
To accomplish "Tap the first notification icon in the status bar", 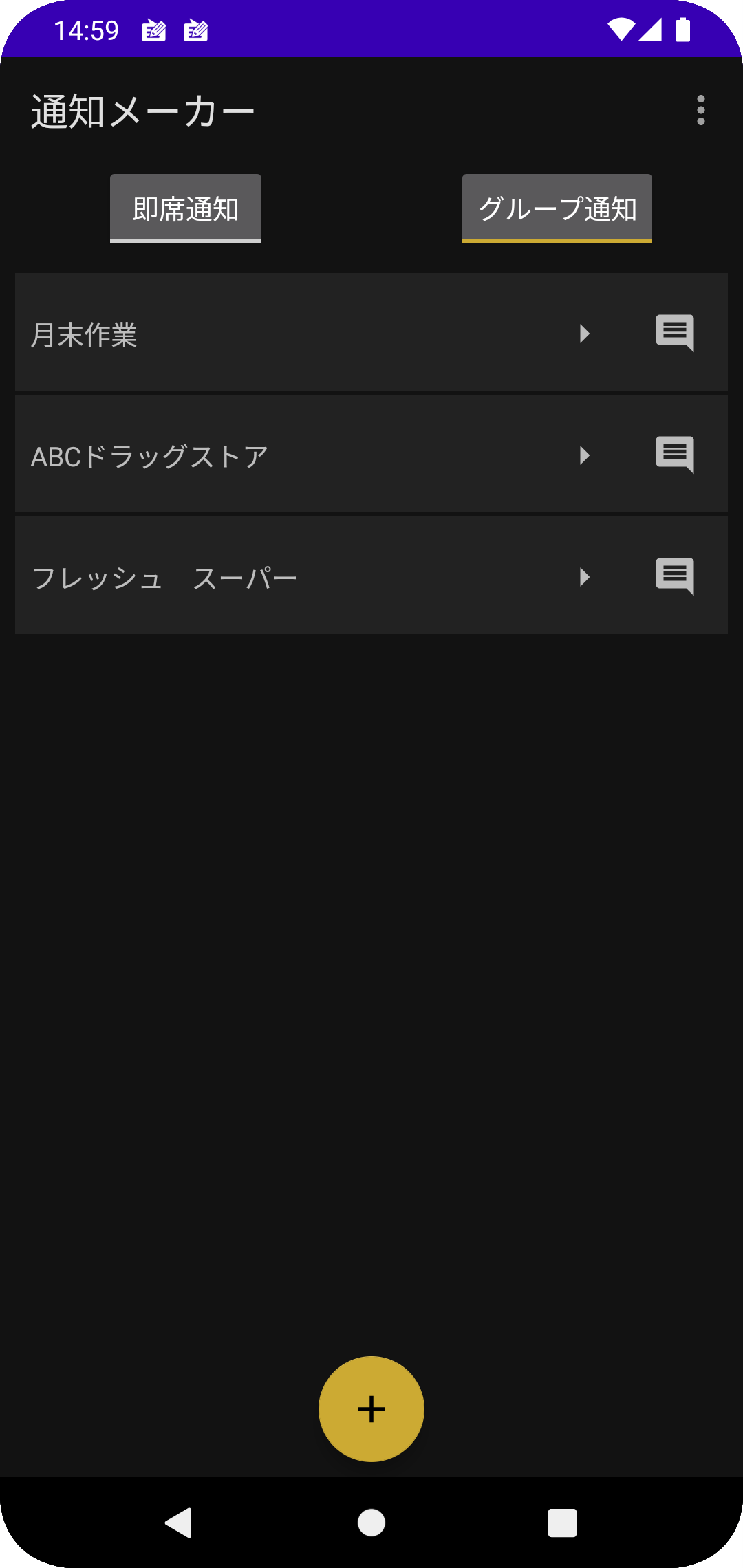I will point(155,31).
